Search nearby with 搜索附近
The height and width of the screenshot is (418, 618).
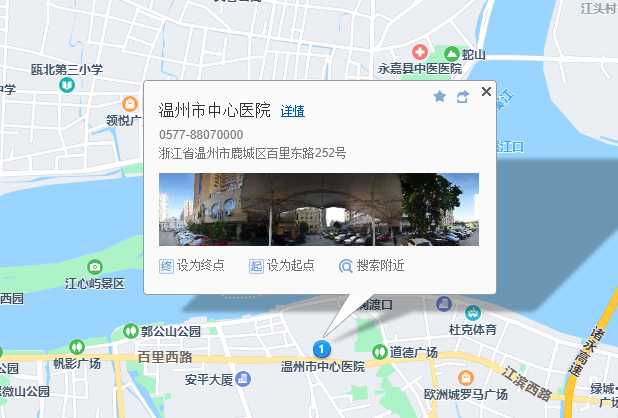pos(371,266)
